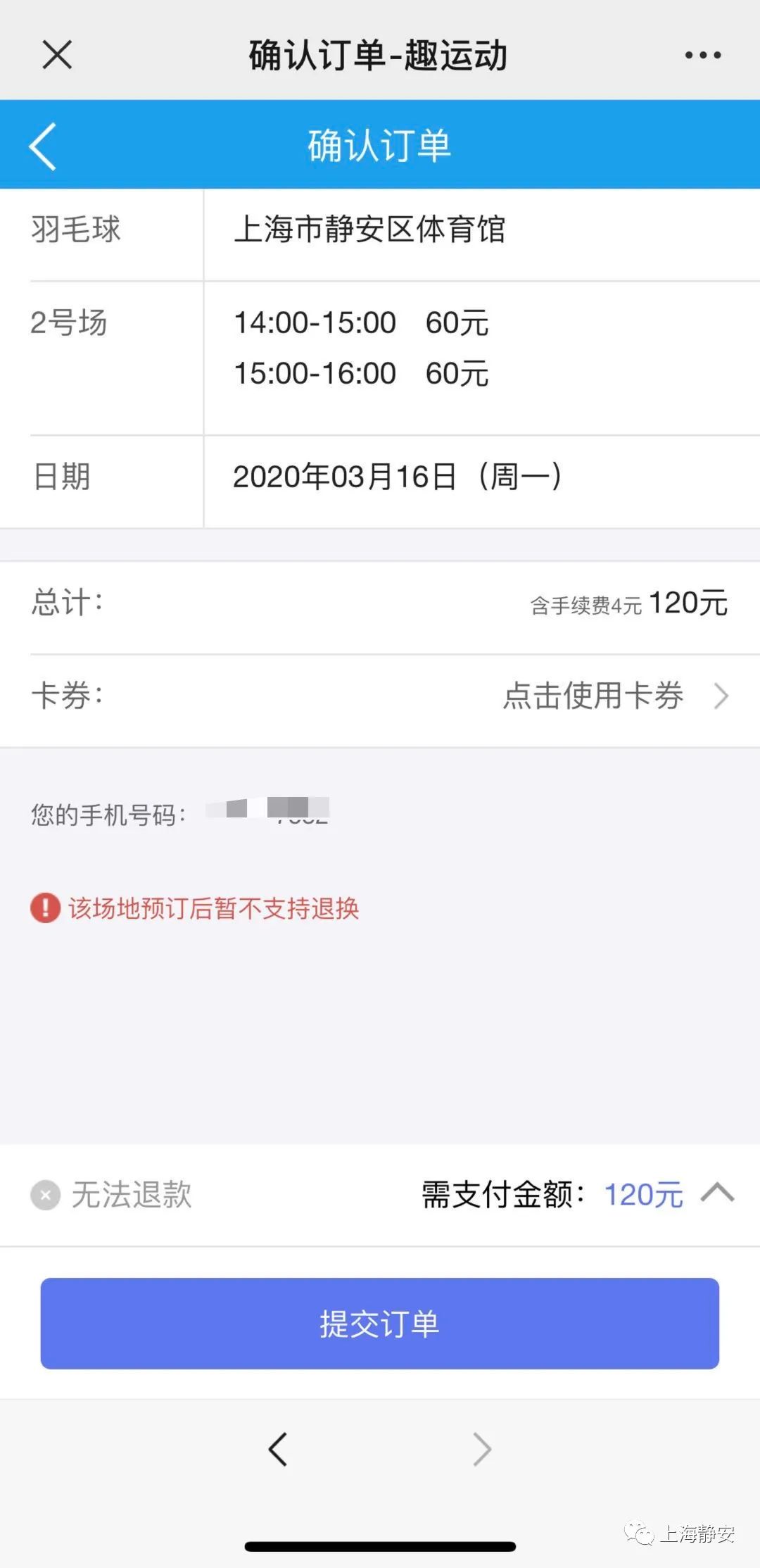Collapse the payment detail with the up chevron

coord(719,1193)
